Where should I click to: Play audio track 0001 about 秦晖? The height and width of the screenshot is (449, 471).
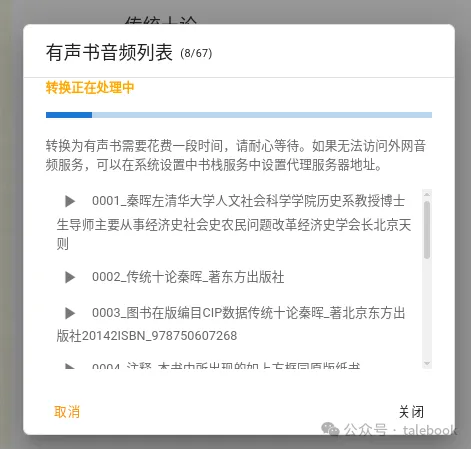70,201
